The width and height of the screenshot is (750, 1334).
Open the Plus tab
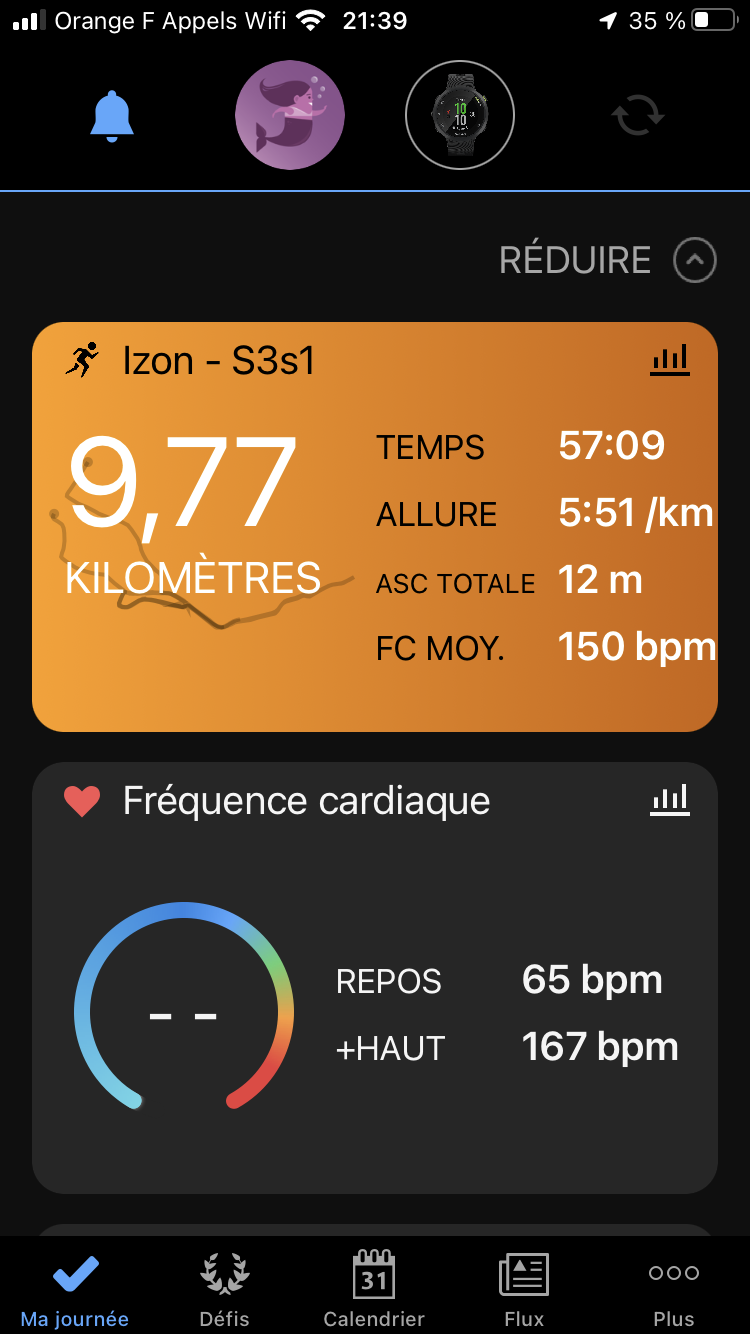click(674, 1289)
